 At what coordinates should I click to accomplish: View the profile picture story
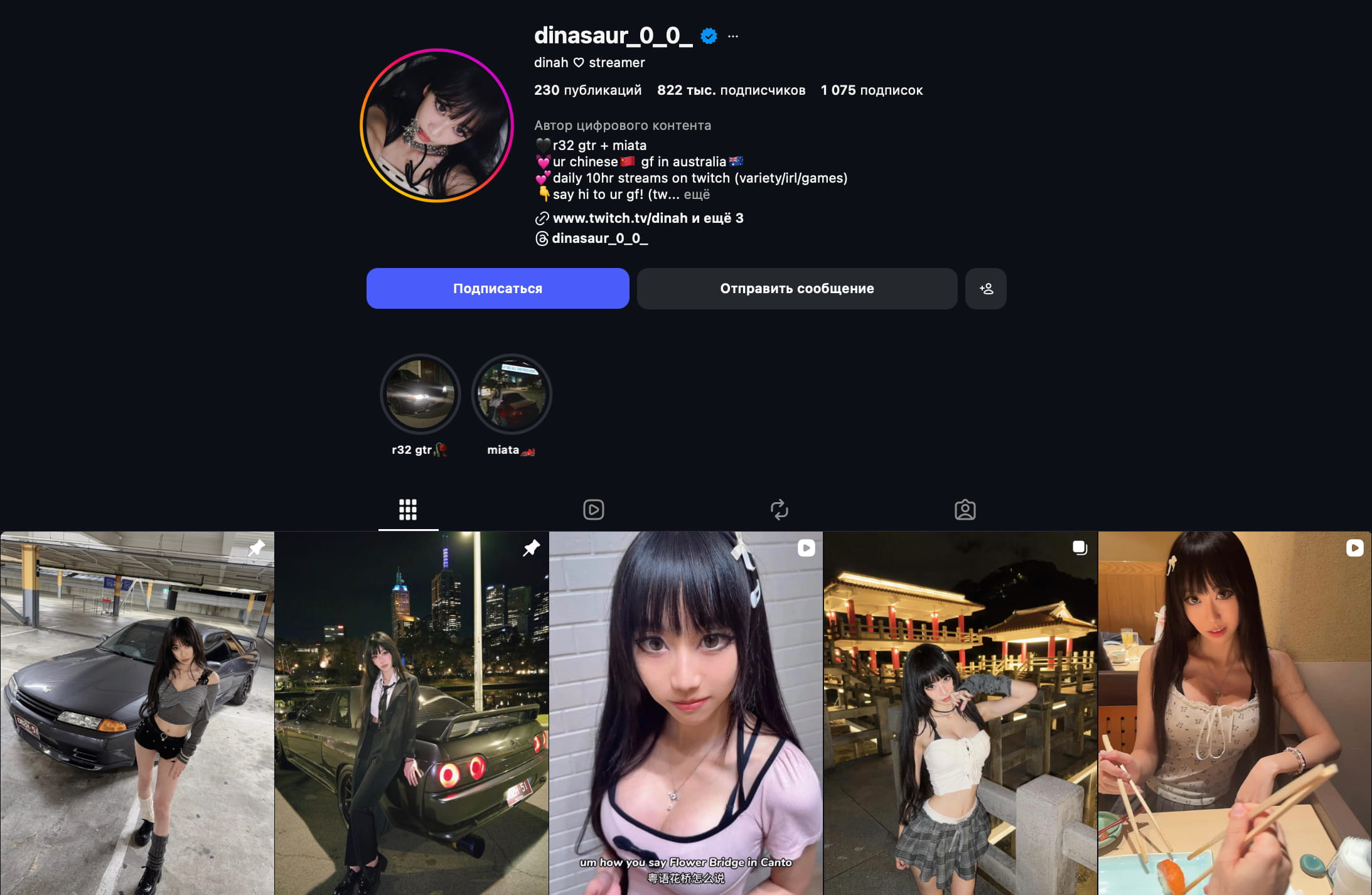(x=437, y=126)
